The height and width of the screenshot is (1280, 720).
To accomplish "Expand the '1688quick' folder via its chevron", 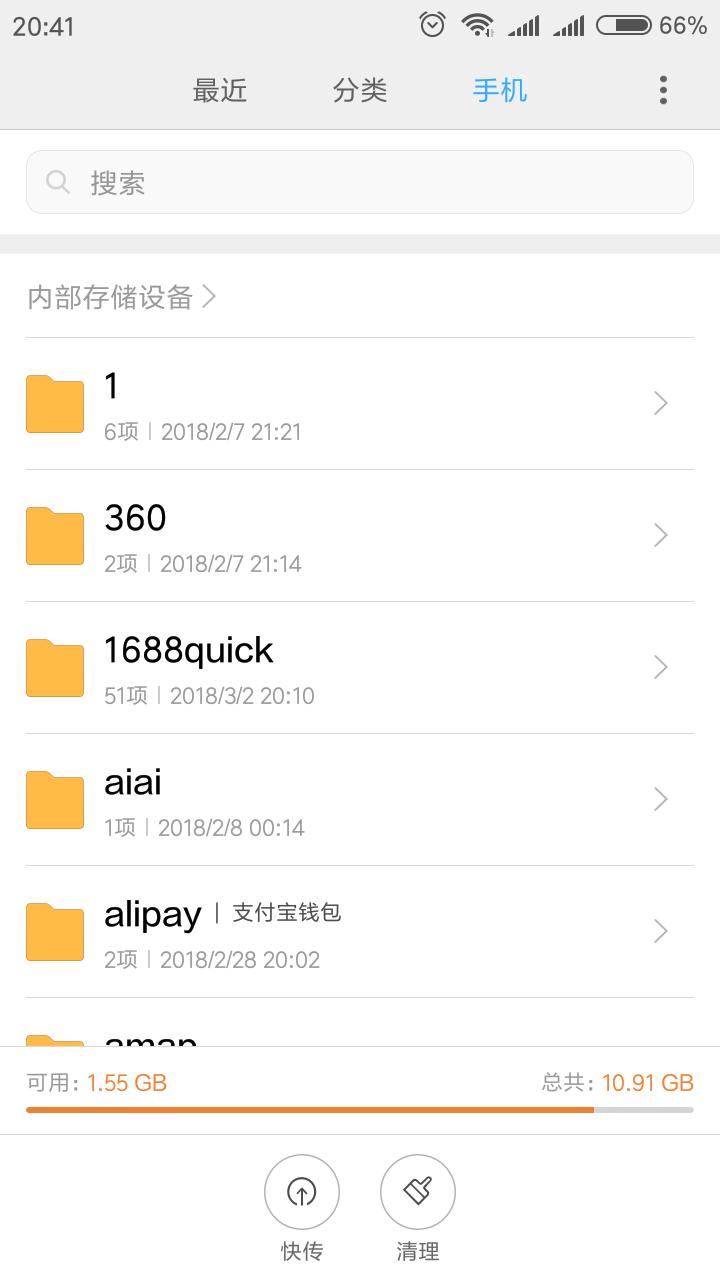I will point(659,667).
